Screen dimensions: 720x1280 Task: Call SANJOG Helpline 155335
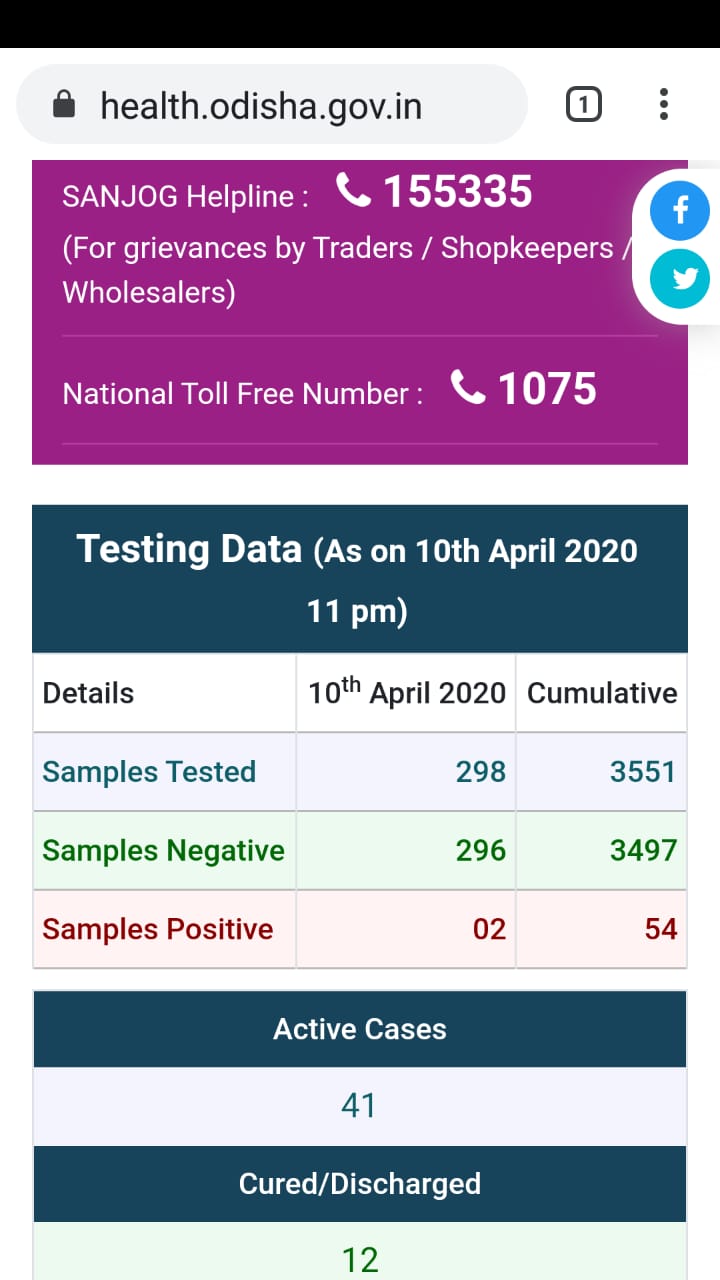434,191
